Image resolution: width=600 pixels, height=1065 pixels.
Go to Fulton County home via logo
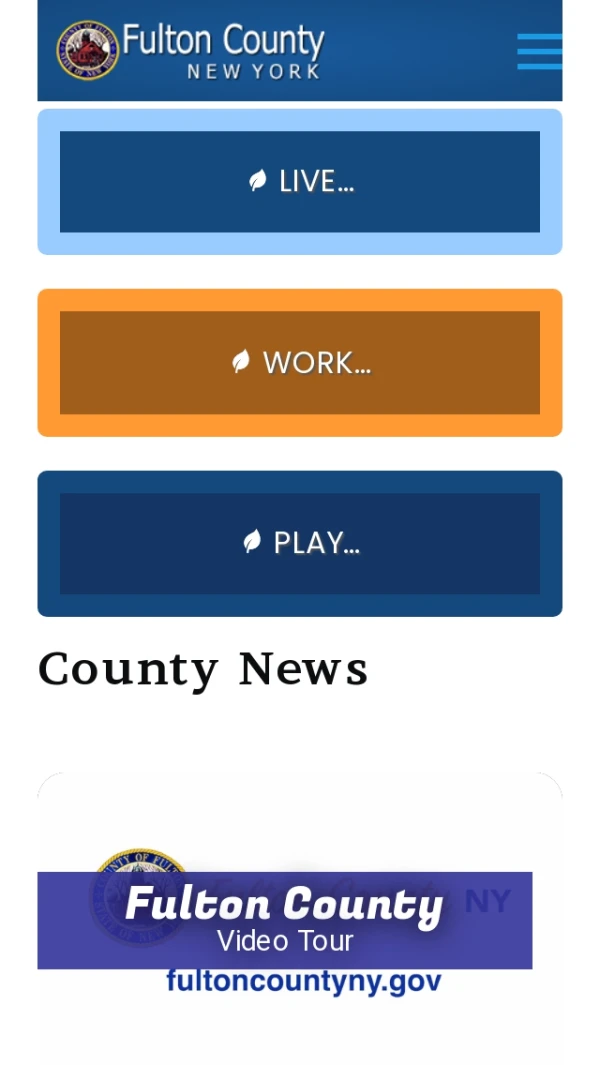pos(190,50)
